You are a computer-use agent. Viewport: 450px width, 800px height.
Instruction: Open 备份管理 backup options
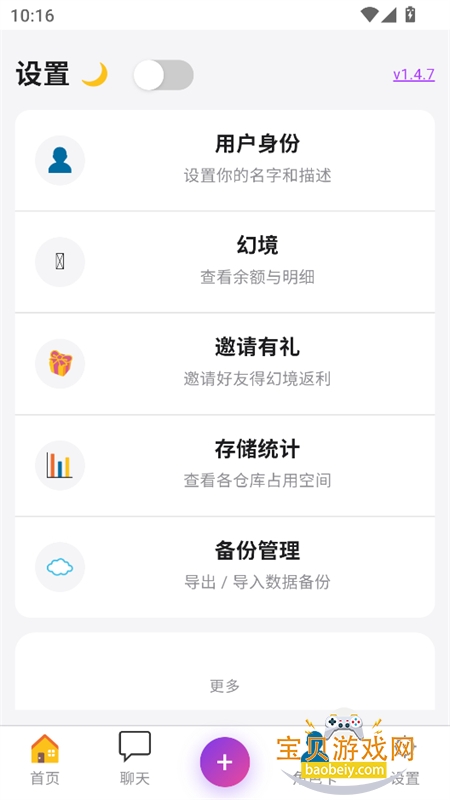click(x=225, y=567)
